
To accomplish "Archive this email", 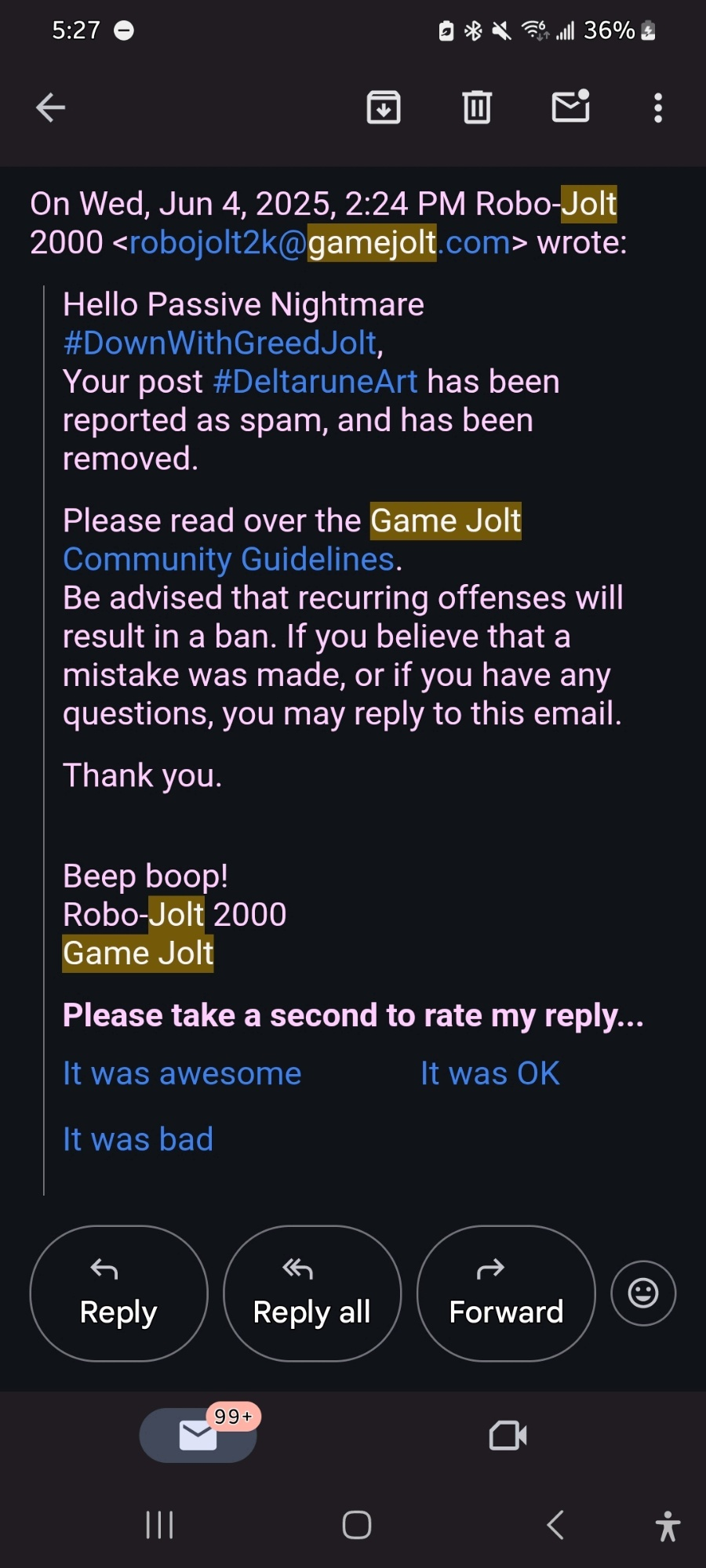I will [384, 107].
